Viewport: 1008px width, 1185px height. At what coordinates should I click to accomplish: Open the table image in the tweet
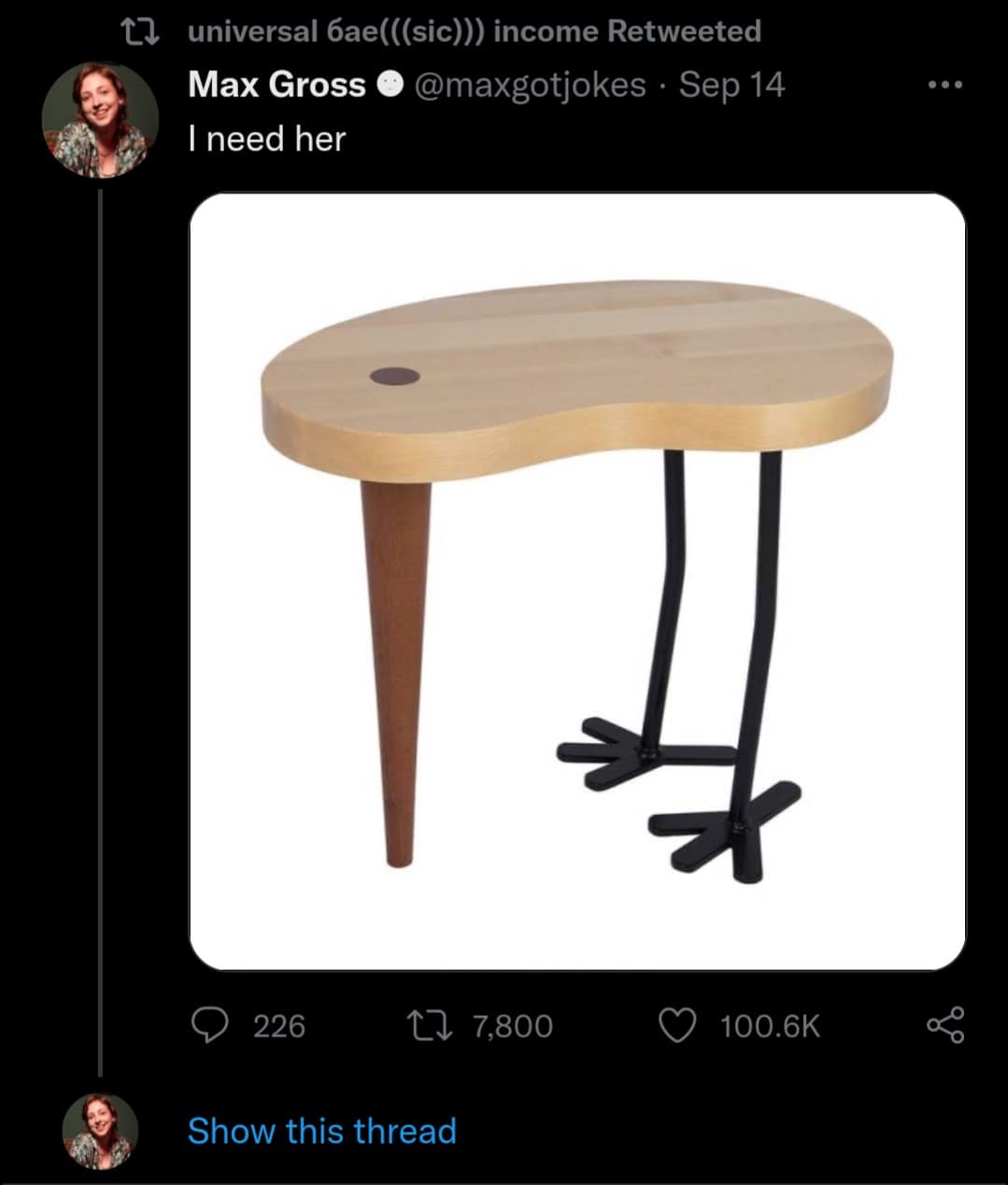[576, 581]
